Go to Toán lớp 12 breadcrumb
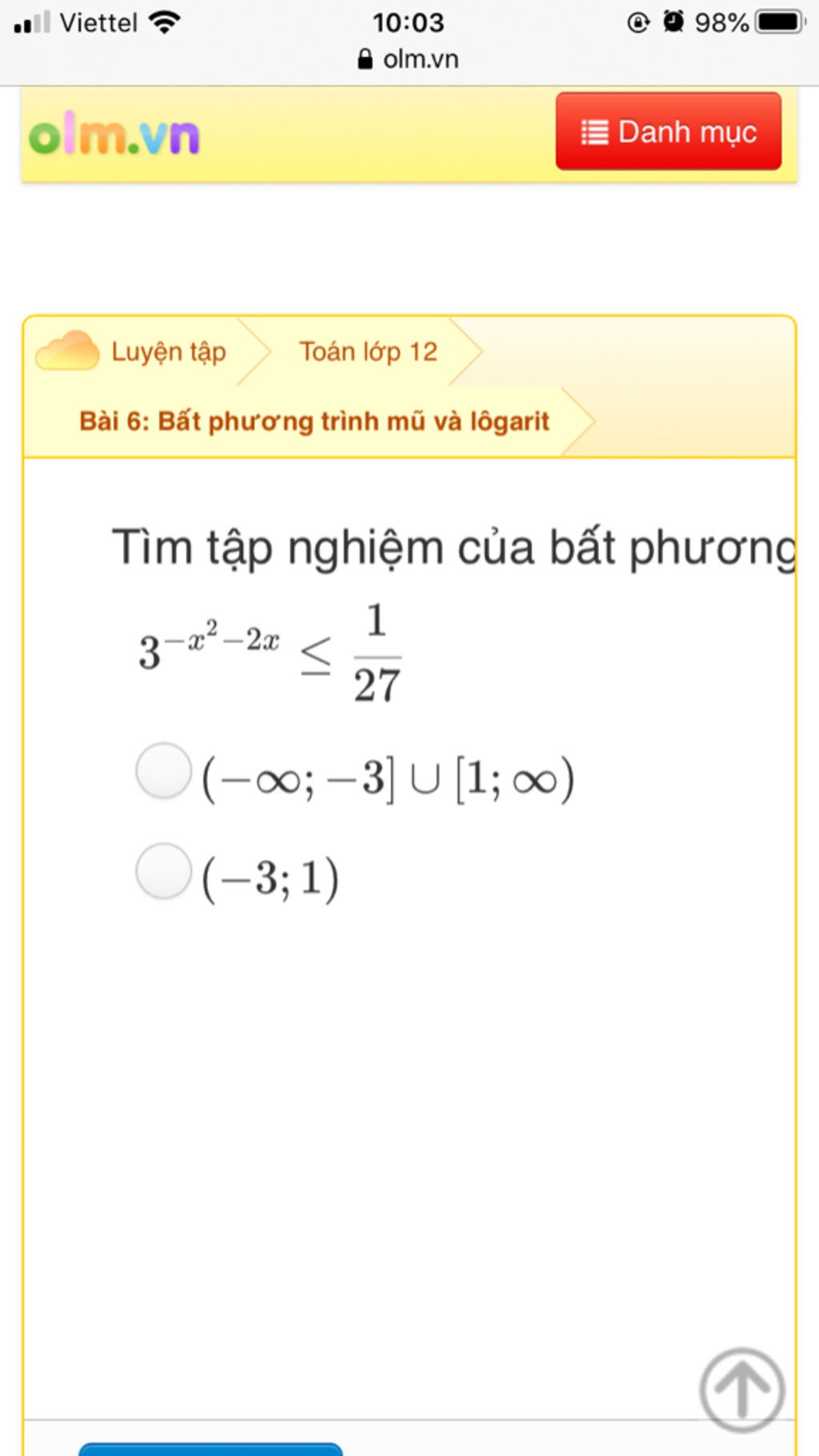The image size is (819, 1456). (368, 352)
